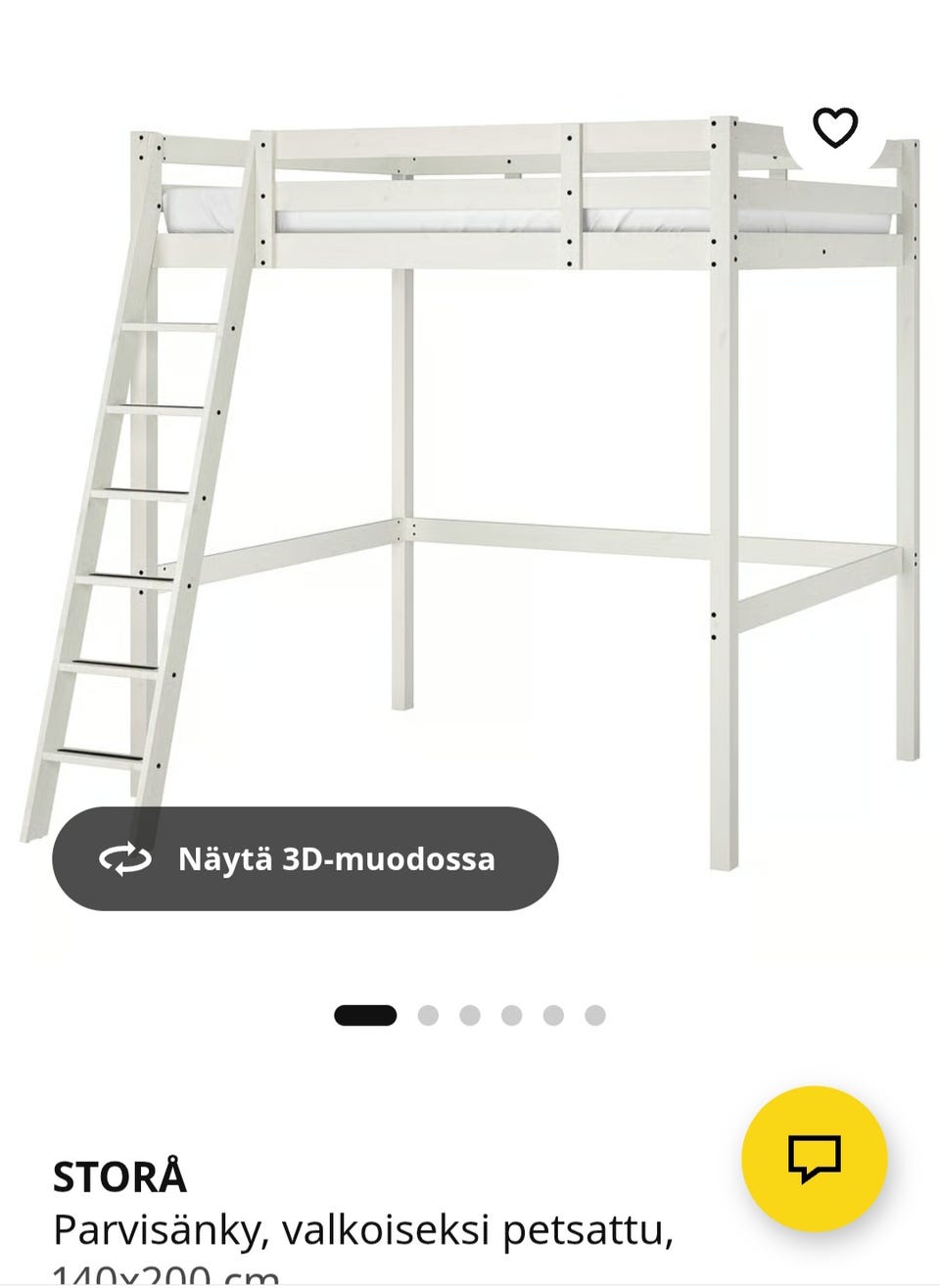Image resolution: width=940 pixels, height=1288 pixels.
Task: Toggle the wishlist heart for this loft bed
Action: [x=835, y=126]
